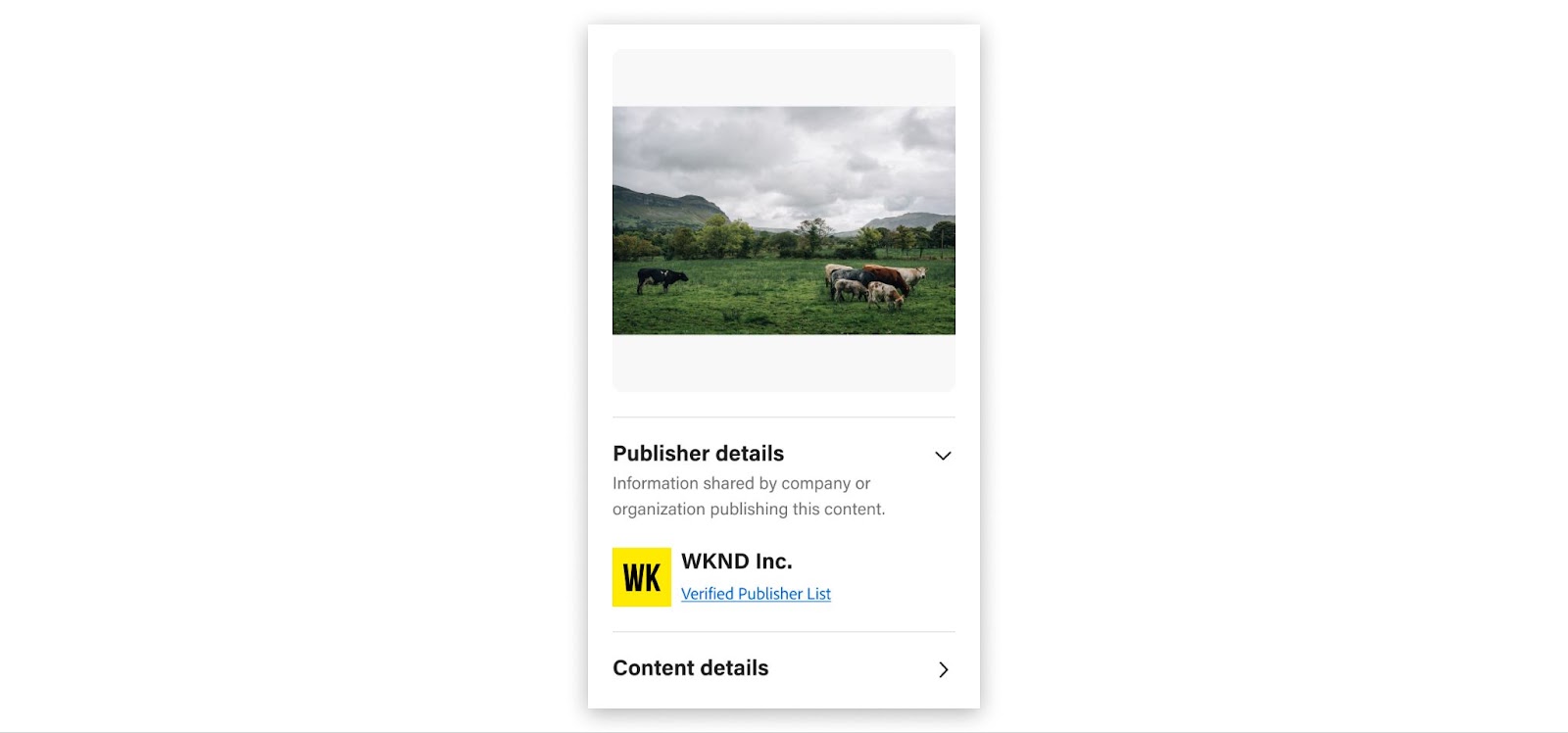Collapse the Publisher details section

[x=942, y=456]
